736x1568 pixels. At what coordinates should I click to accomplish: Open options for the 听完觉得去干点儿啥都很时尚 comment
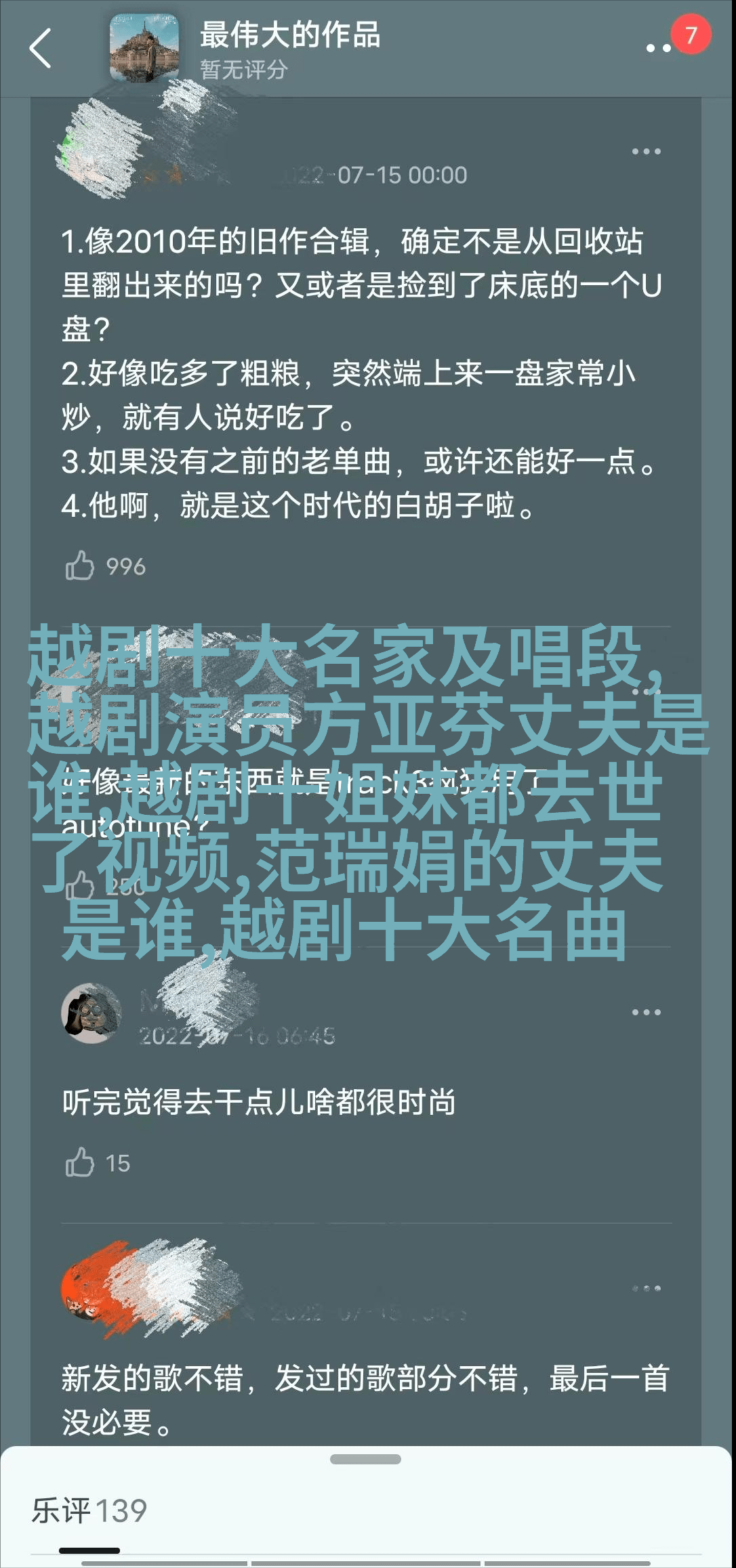(x=646, y=1012)
